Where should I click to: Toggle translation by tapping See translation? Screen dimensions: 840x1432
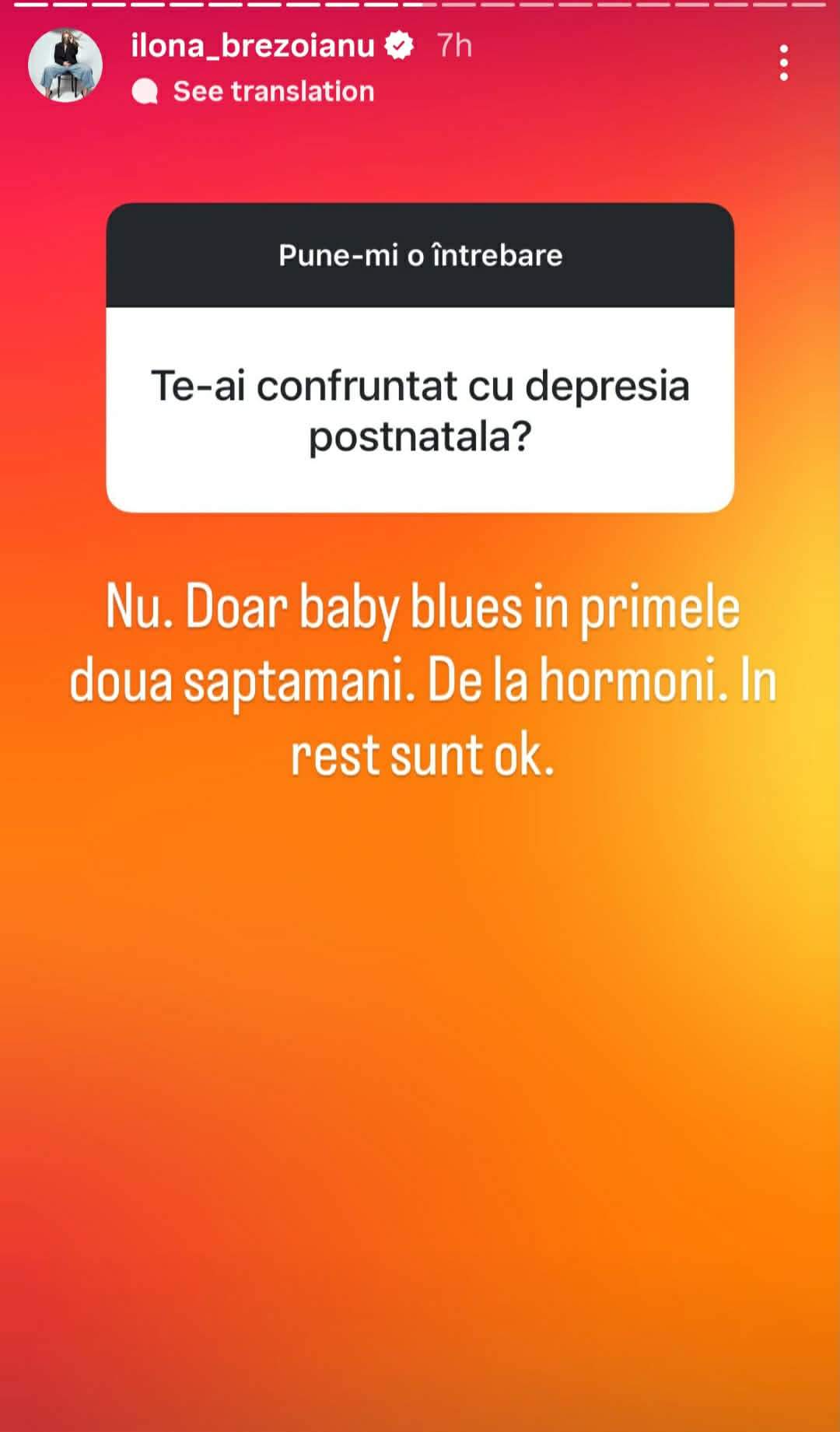point(272,91)
